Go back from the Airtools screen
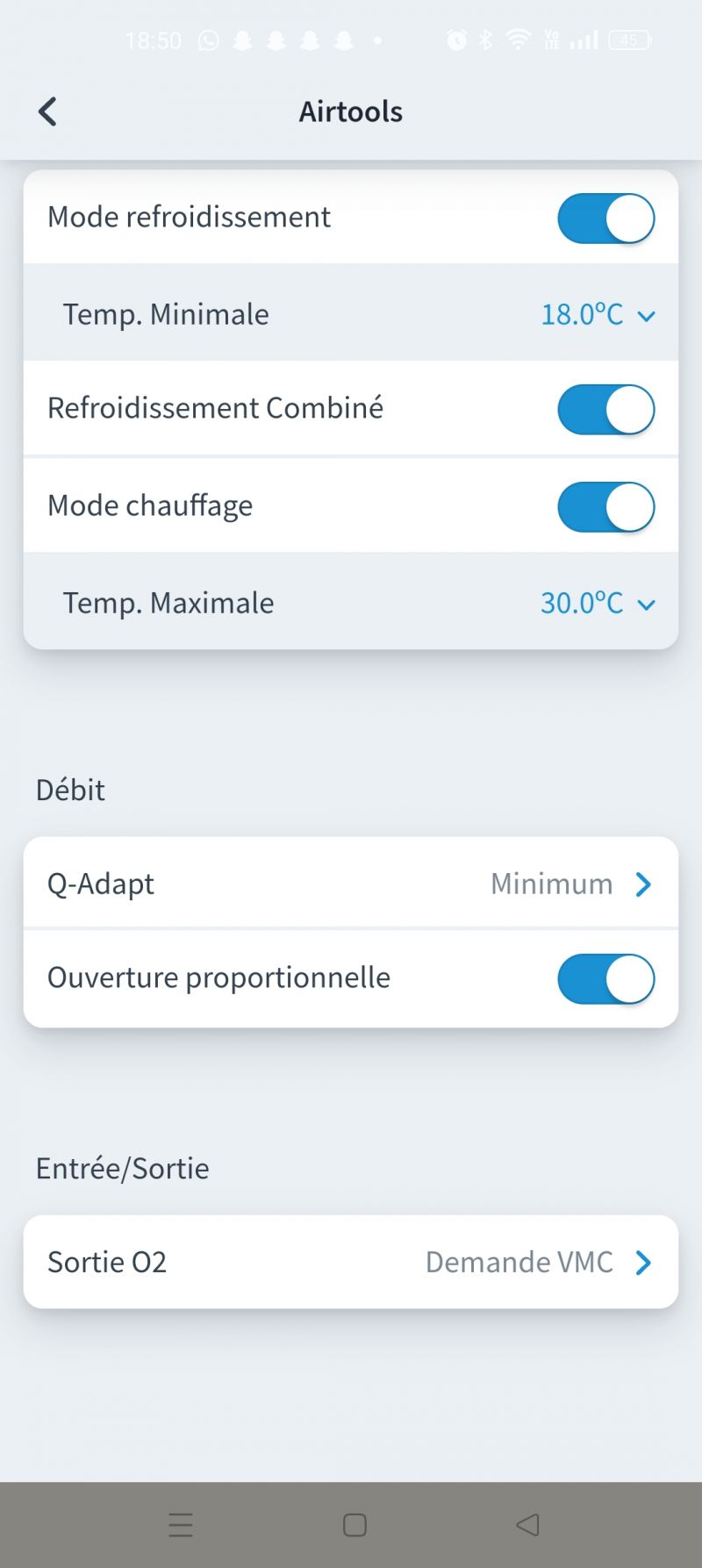Image resolution: width=702 pixels, height=1568 pixels. tap(47, 111)
